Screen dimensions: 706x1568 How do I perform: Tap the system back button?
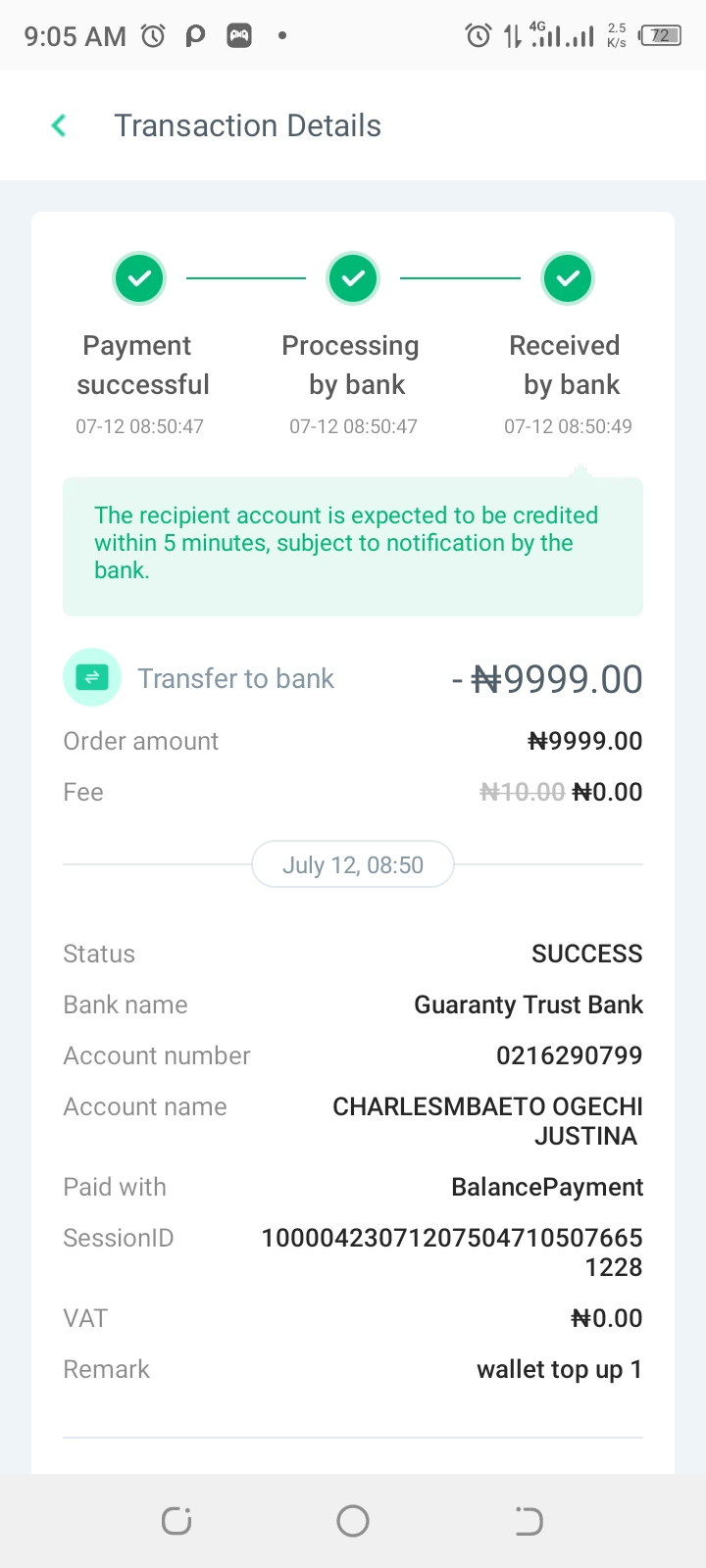pos(529,1521)
